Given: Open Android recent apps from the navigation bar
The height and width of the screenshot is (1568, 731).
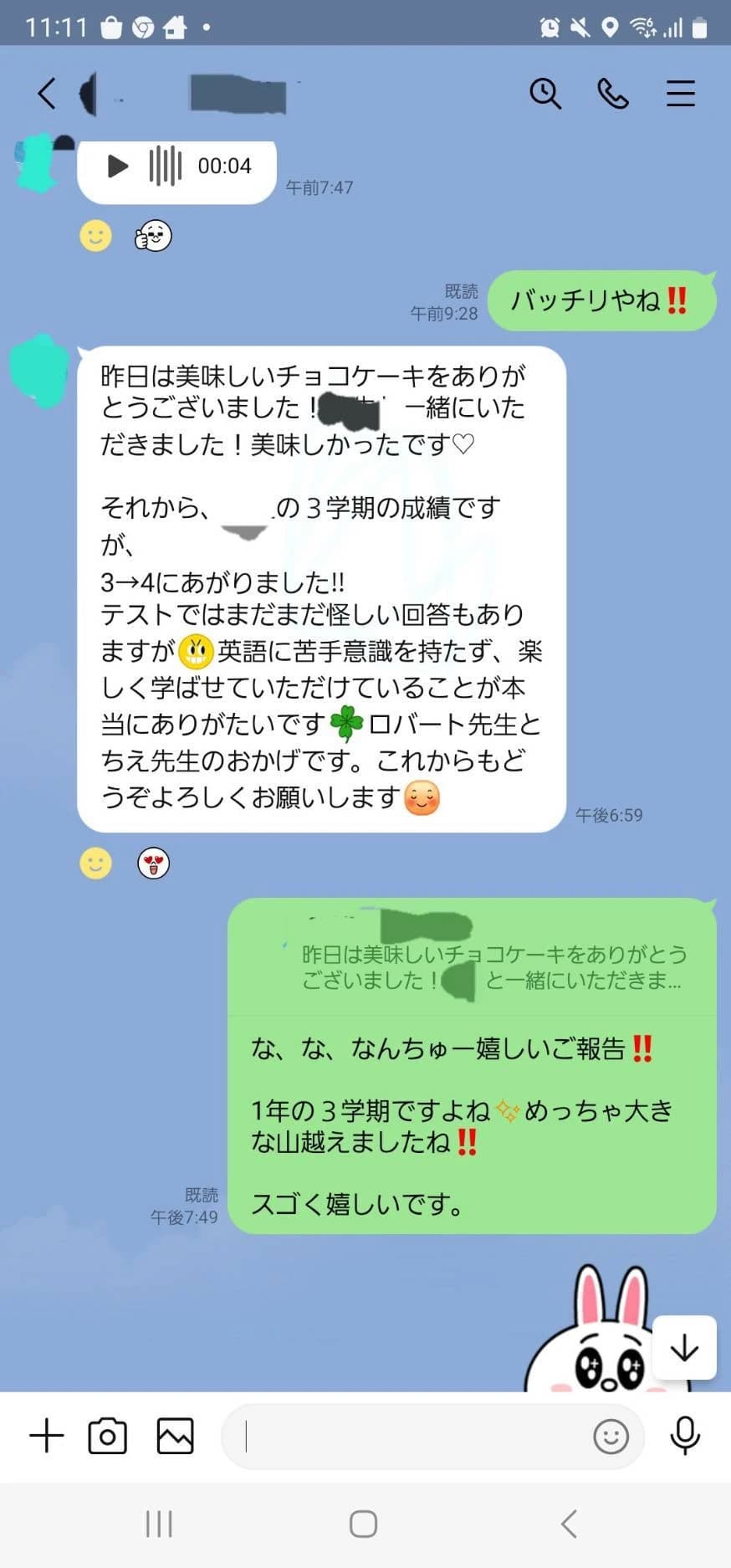Looking at the screenshot, I should click(159, 1524).
